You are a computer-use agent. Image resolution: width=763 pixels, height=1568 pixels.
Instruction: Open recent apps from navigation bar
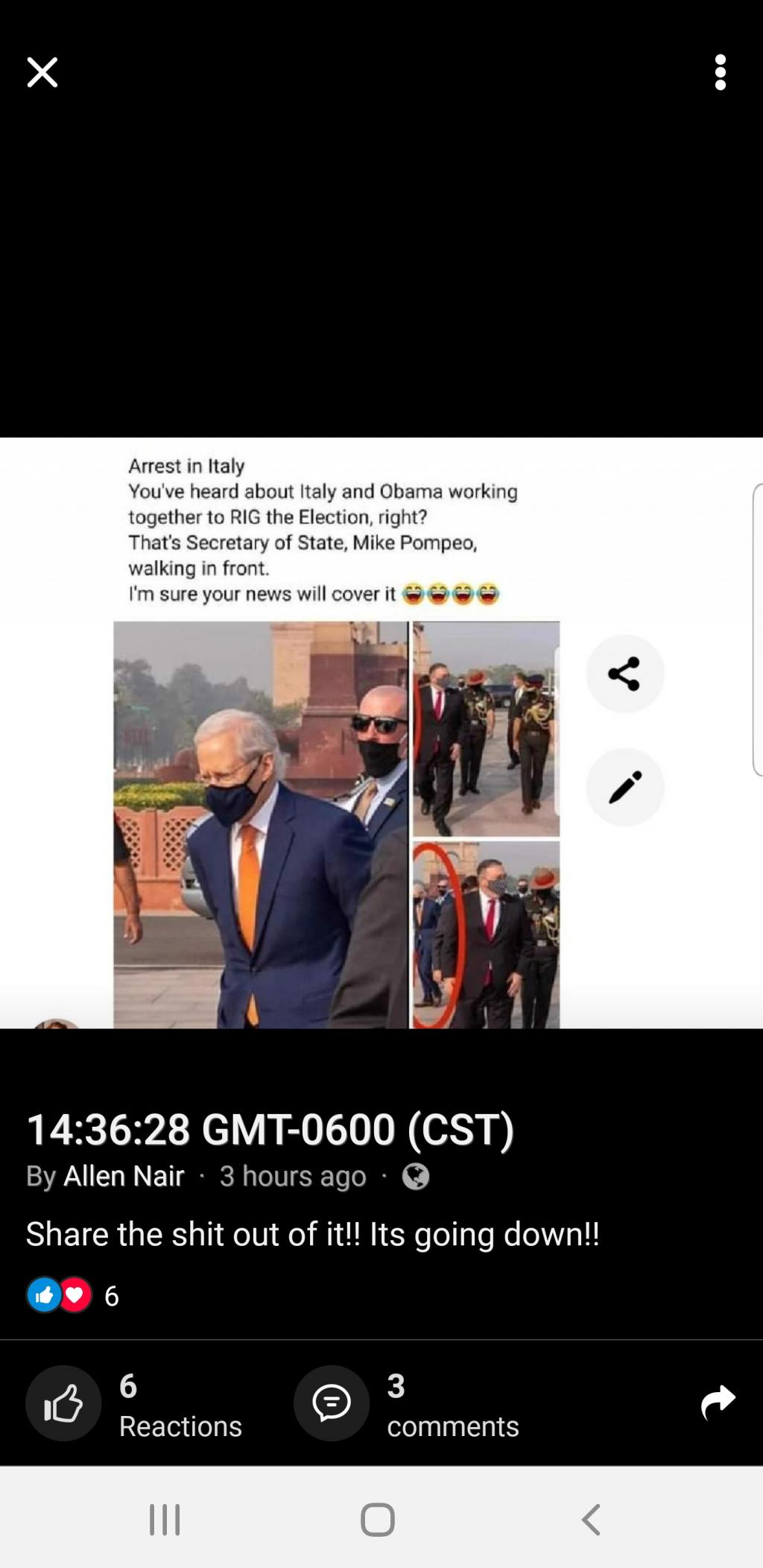click(x=165, y=1520)
